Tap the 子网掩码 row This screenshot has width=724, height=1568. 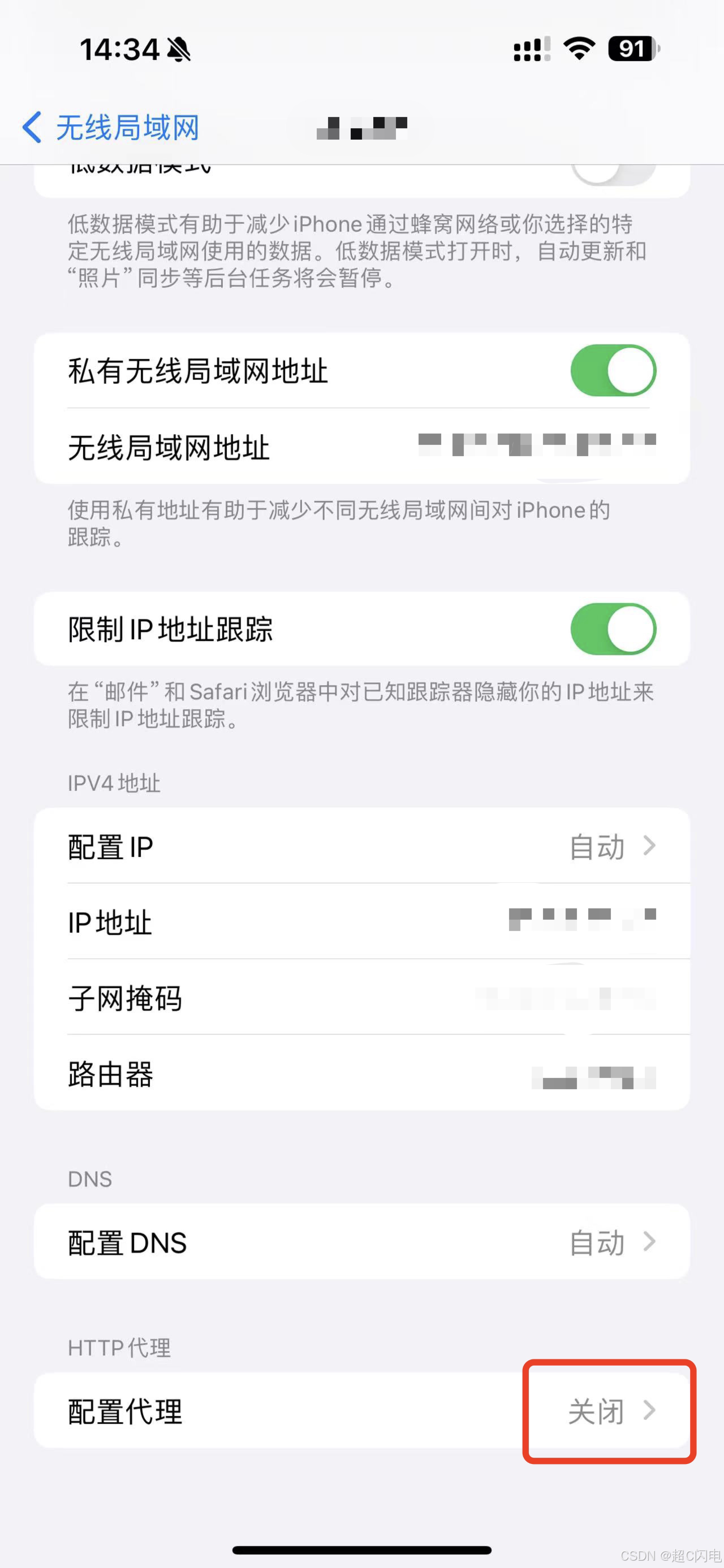(361, 998)
